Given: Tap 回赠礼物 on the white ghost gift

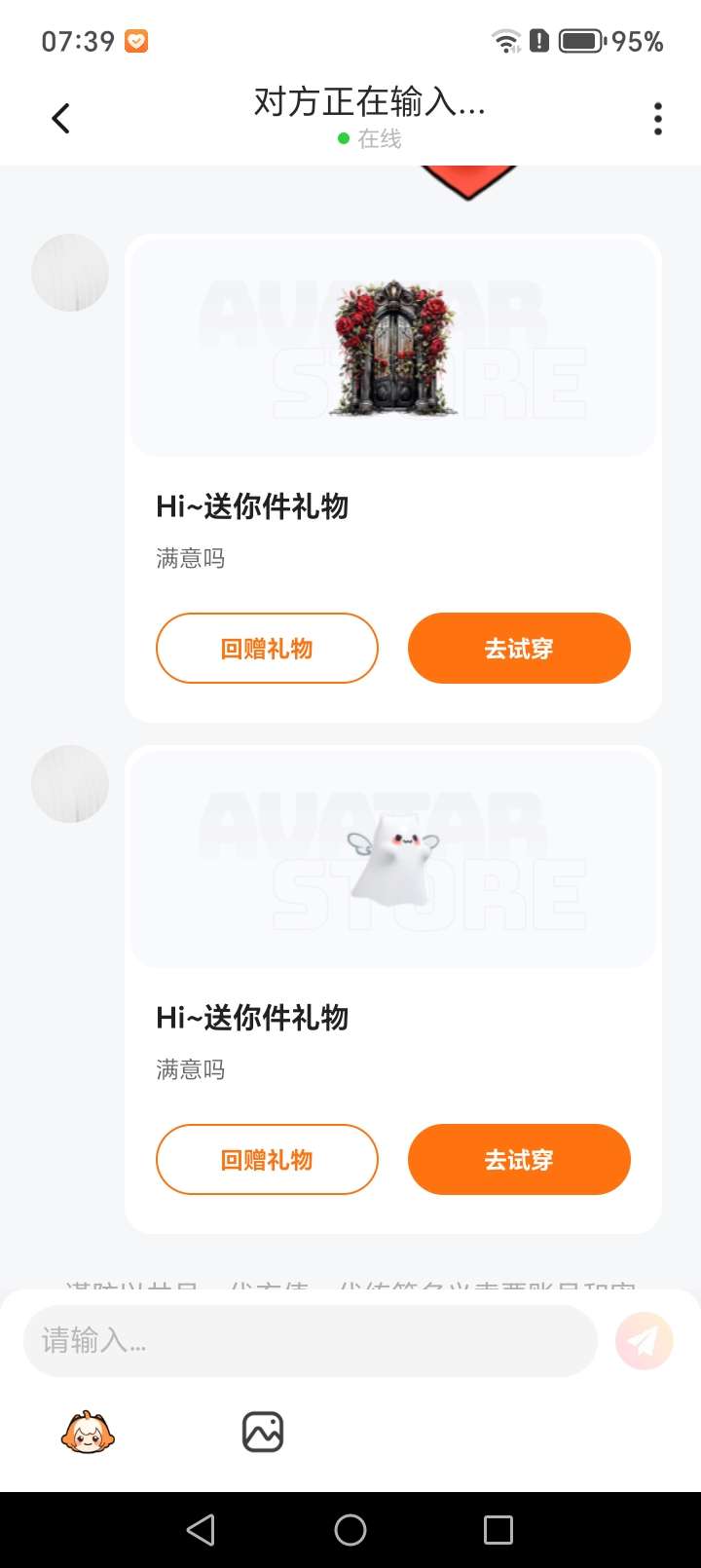Looking at the screenshot, I should tap(267, 1160).
